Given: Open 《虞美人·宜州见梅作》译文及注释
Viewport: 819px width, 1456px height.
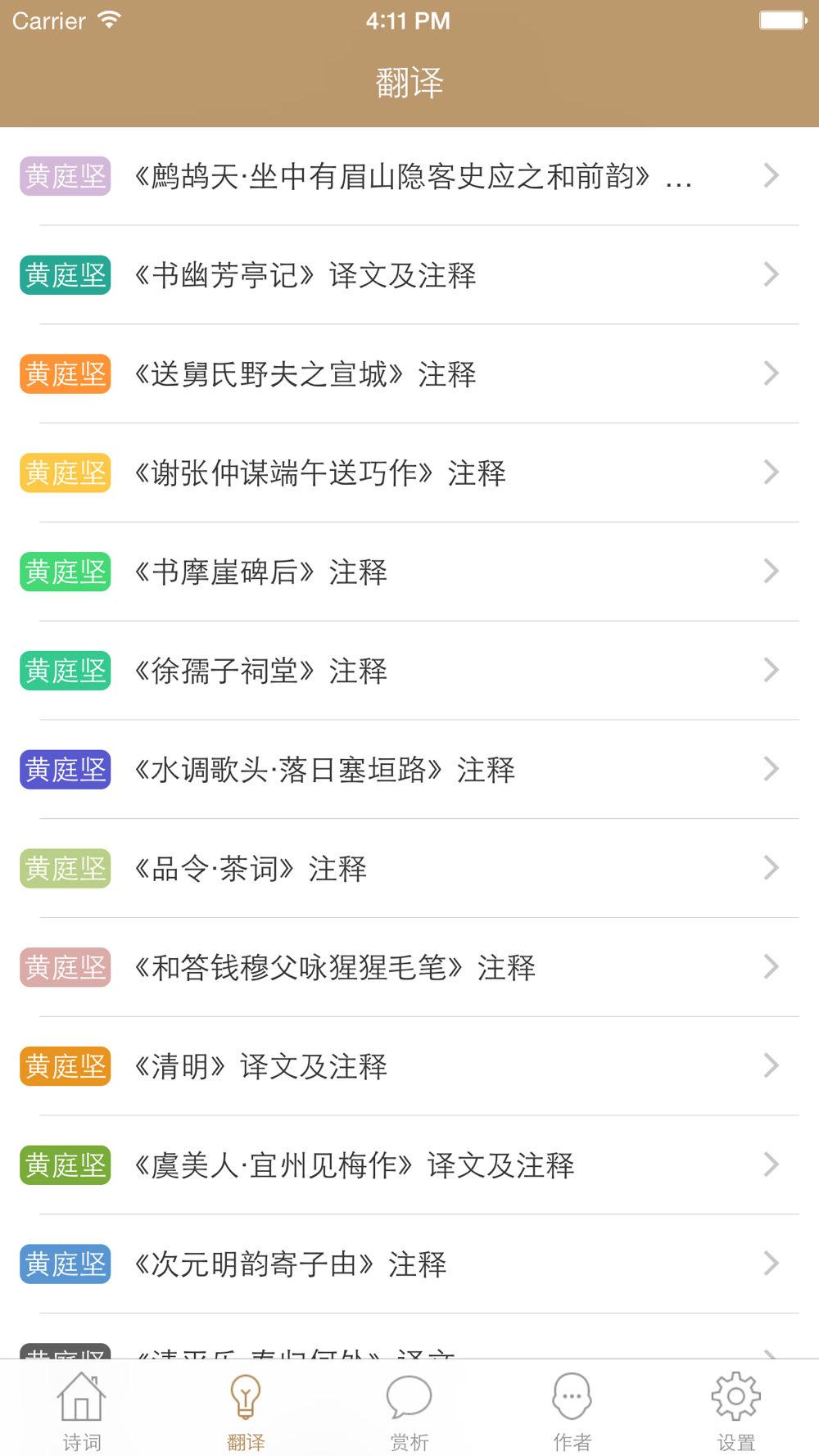Looking at the screenshot, I should (409, 1165).
